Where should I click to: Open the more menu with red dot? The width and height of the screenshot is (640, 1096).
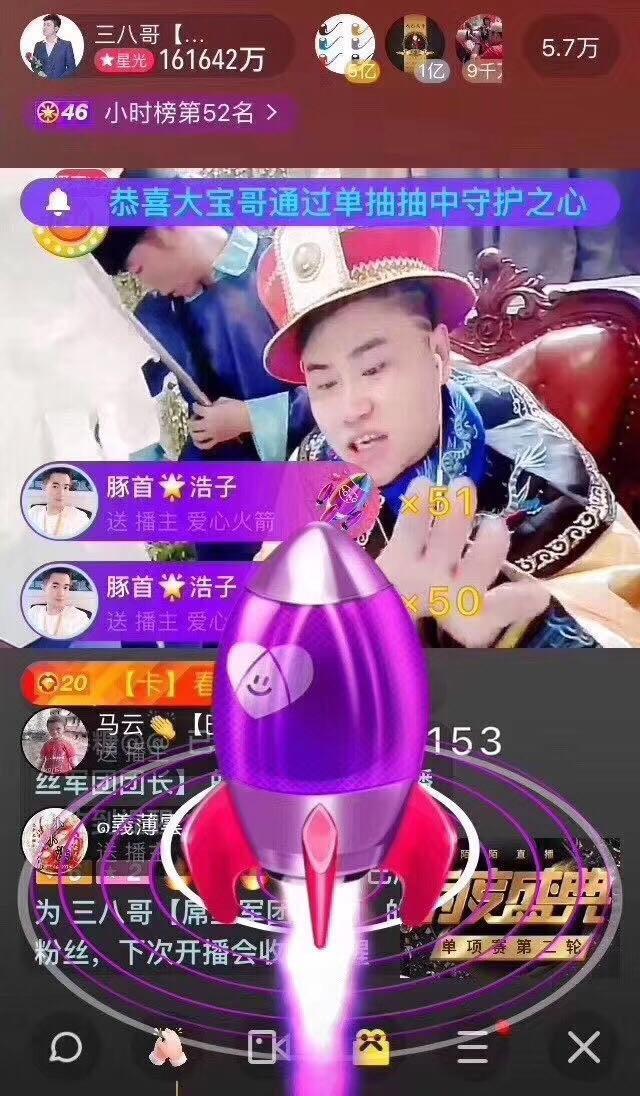point(473,1047)
